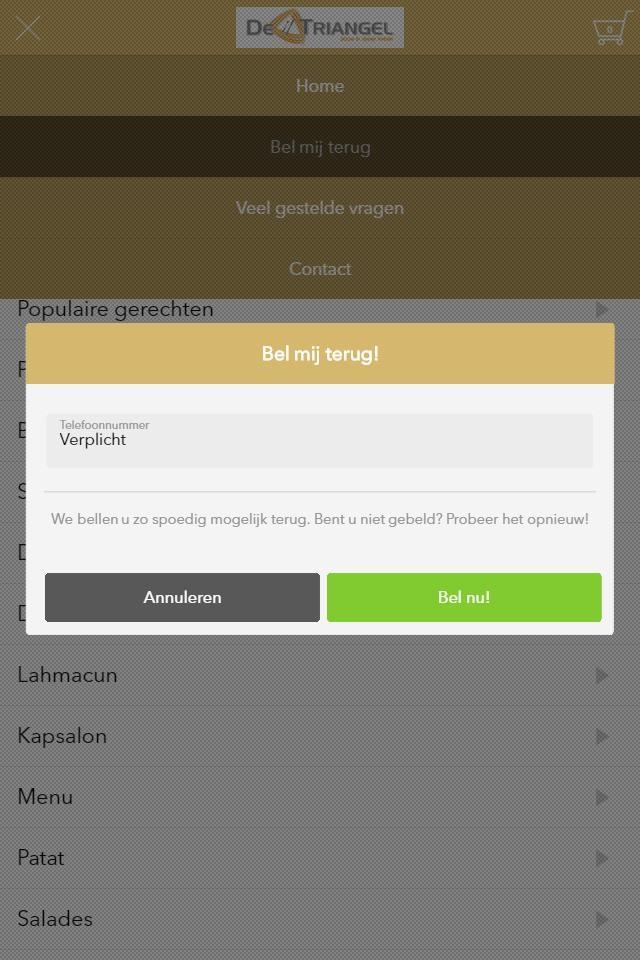Close the navigation menu
This screenshot has width=640, height=960.
28,27
